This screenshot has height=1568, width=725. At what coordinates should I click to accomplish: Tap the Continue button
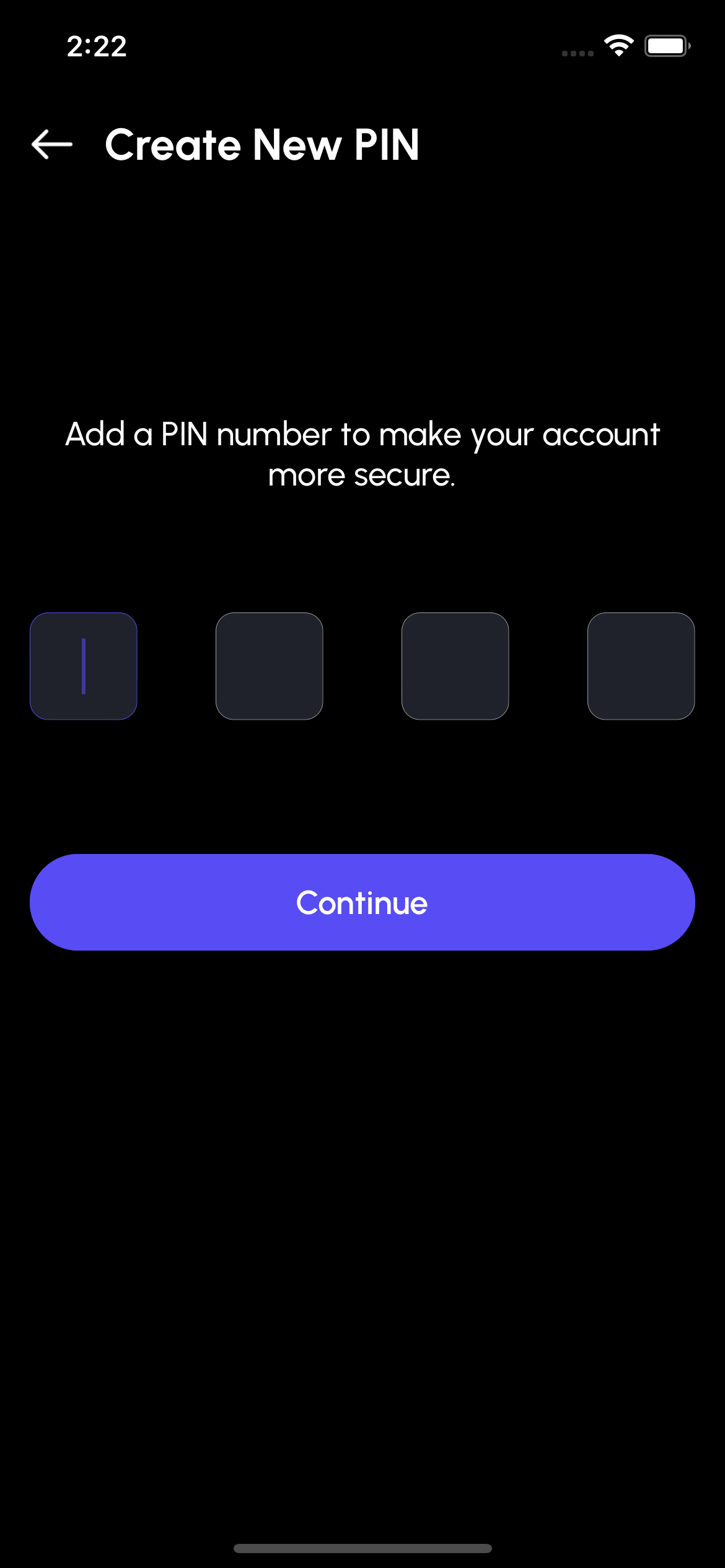pyautogui.click(x=362, y=902)
